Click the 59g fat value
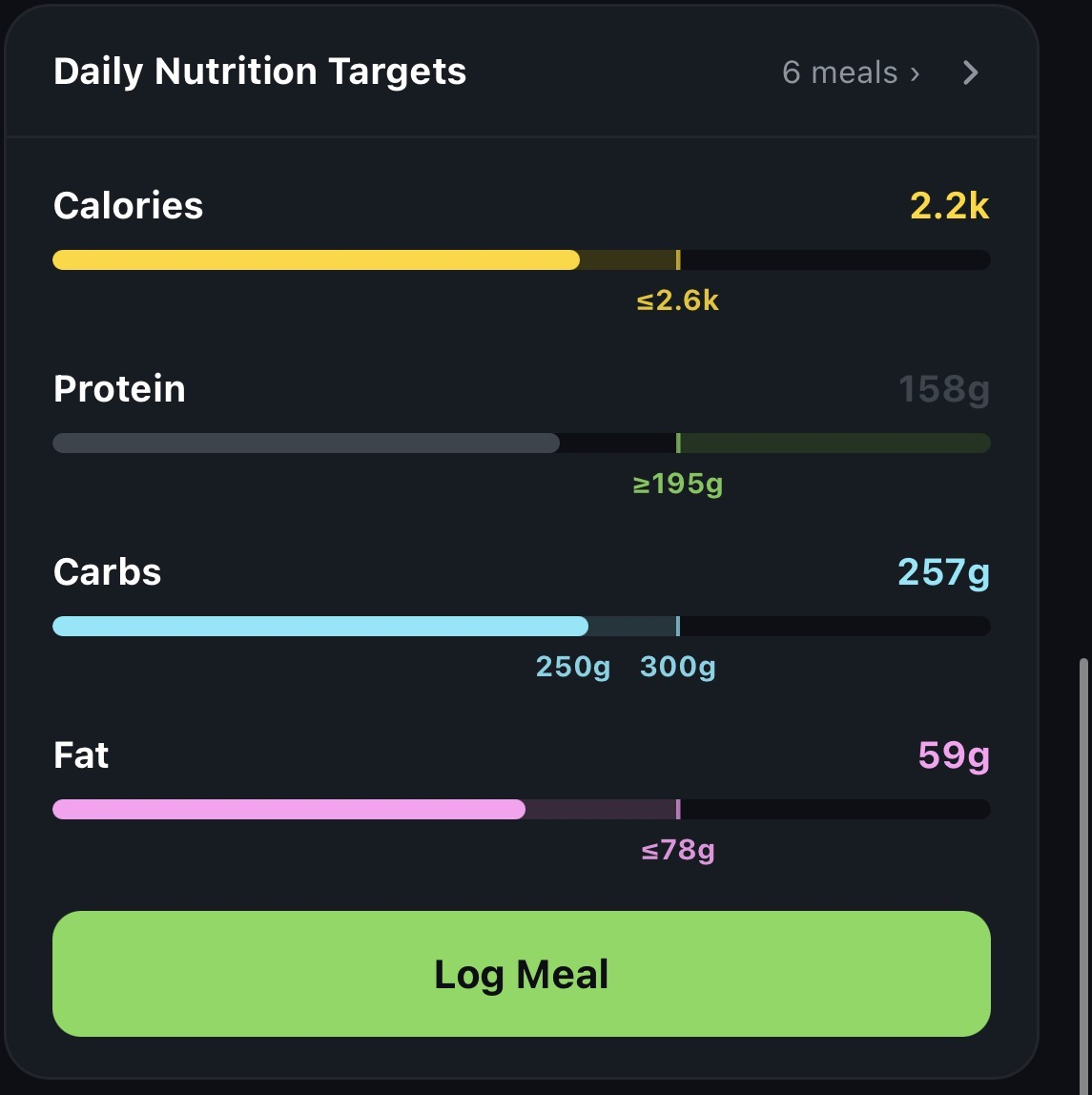1092x1095 pixels. [x=952, y=754]
